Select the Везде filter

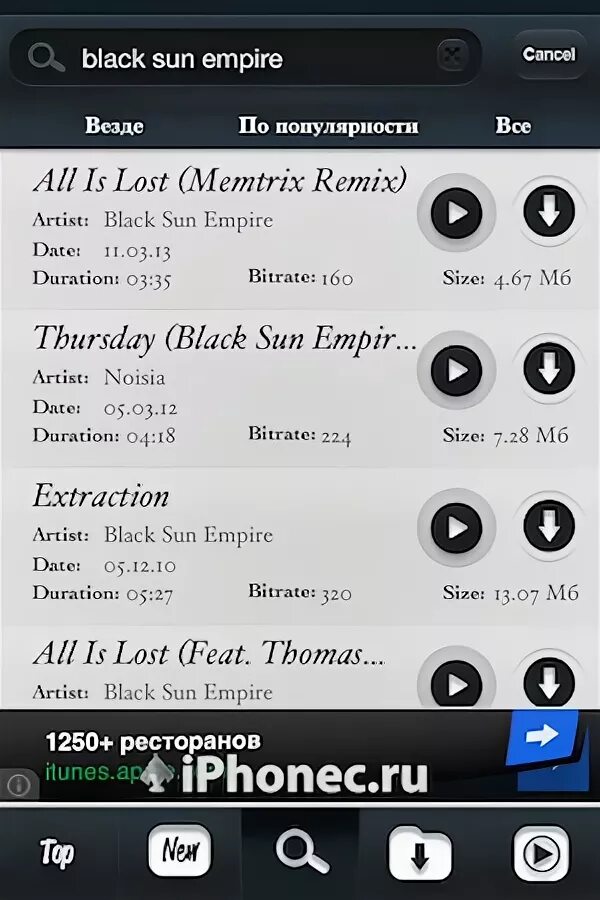pyautogui.click(x=114, y=126)
